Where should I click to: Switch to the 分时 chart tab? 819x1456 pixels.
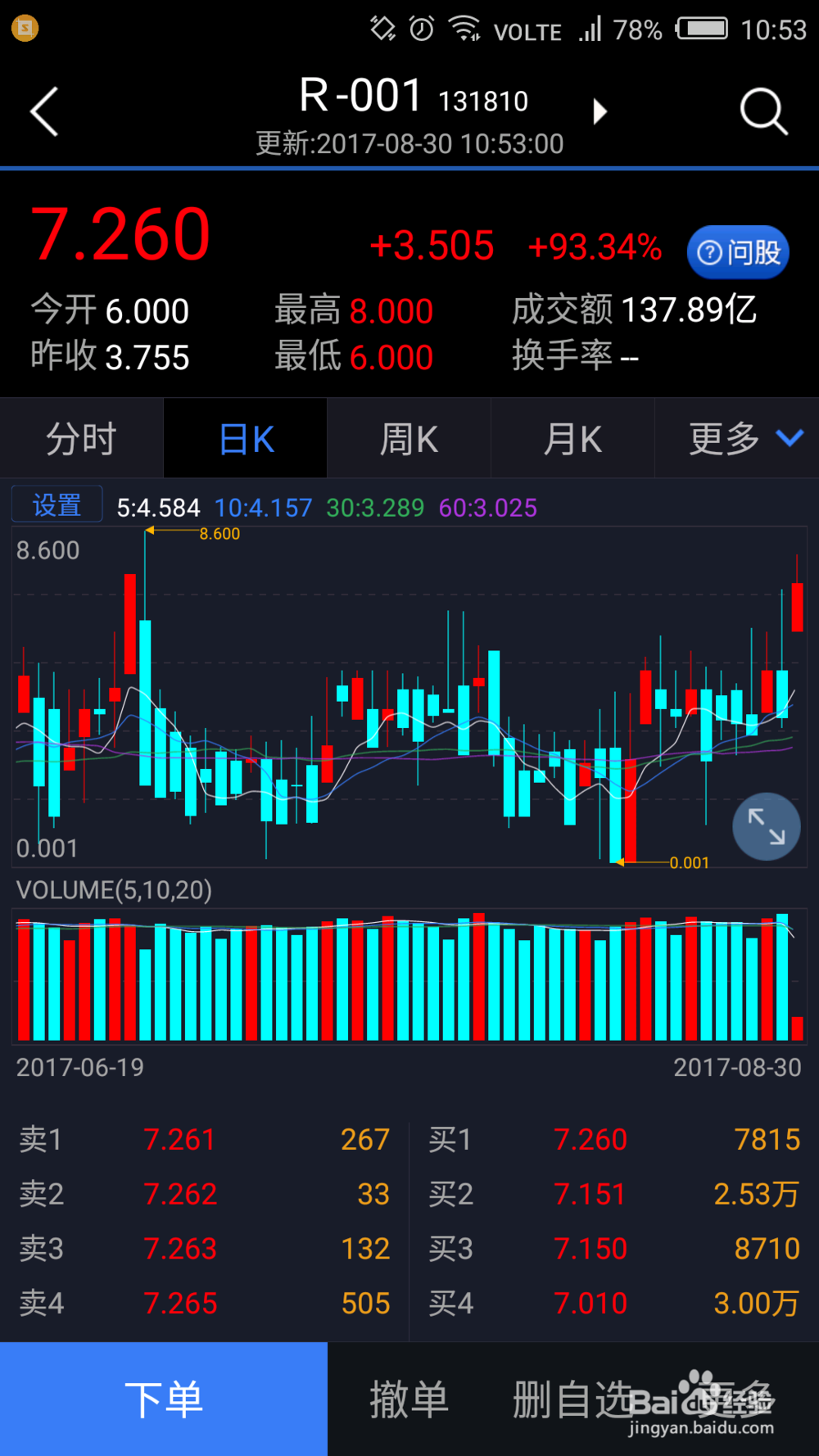click(x=81, y=438)
